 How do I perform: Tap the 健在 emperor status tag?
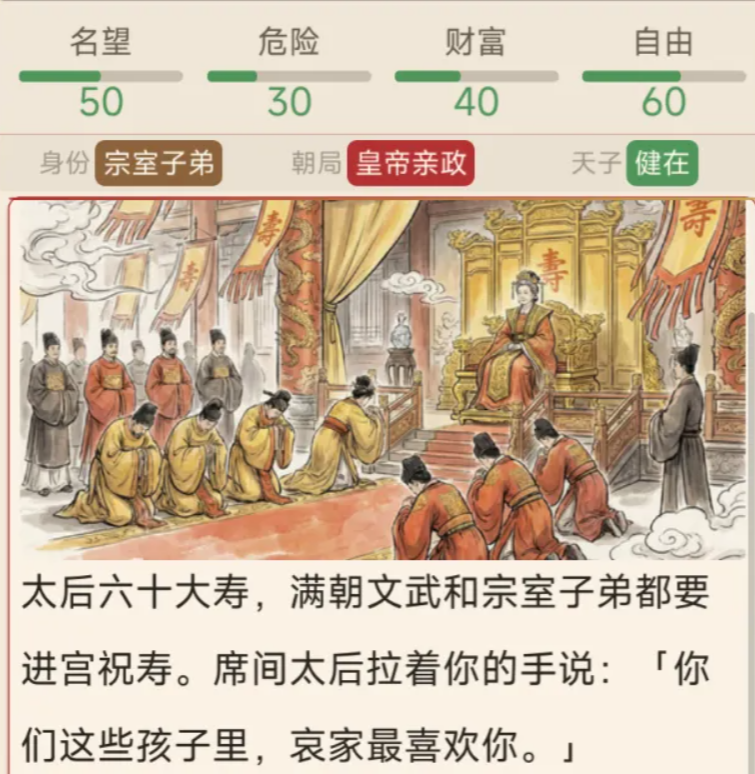pyautogui.click(x=662, y=164)
